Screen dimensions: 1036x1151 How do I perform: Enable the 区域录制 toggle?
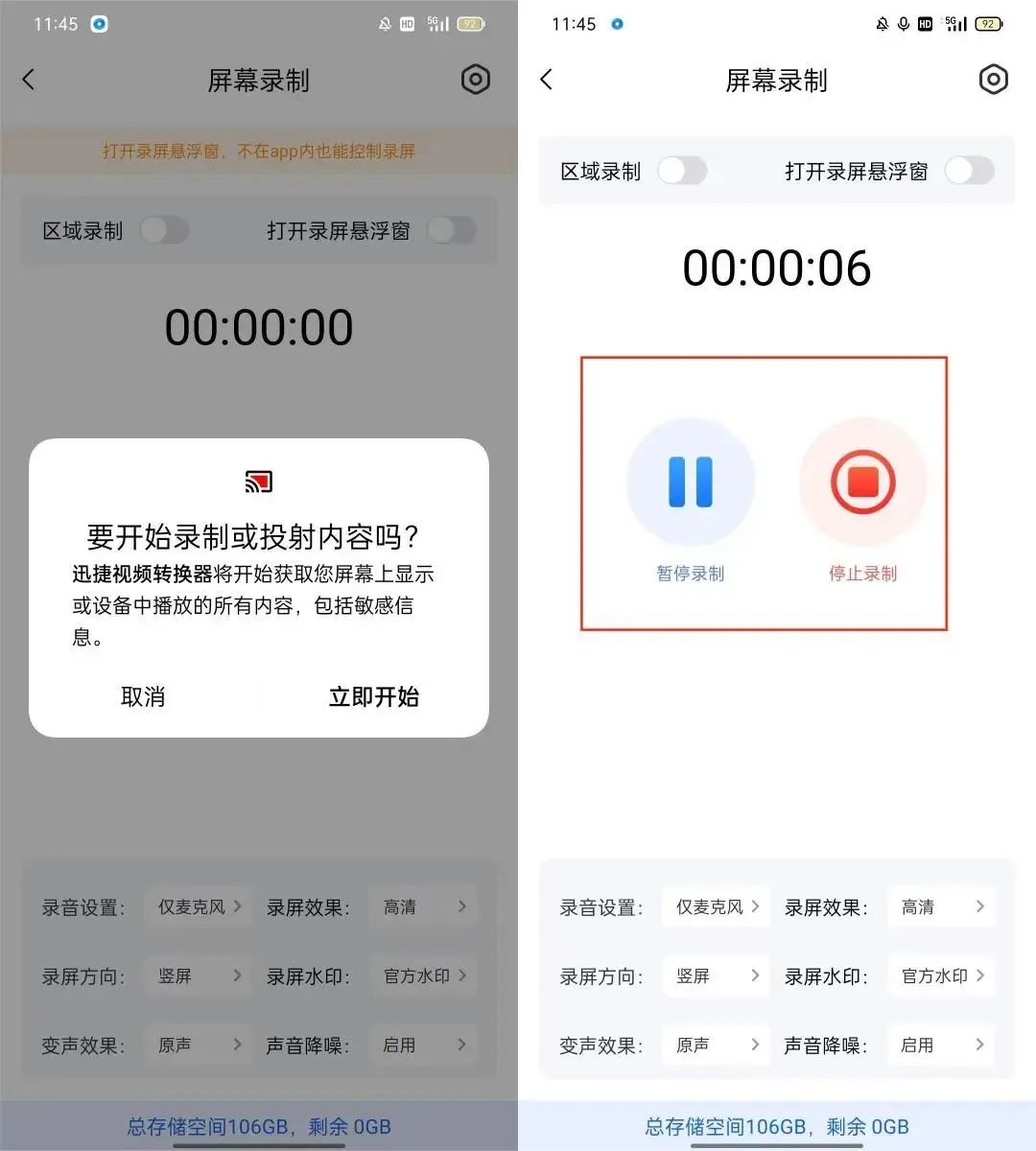pos(165,230)
